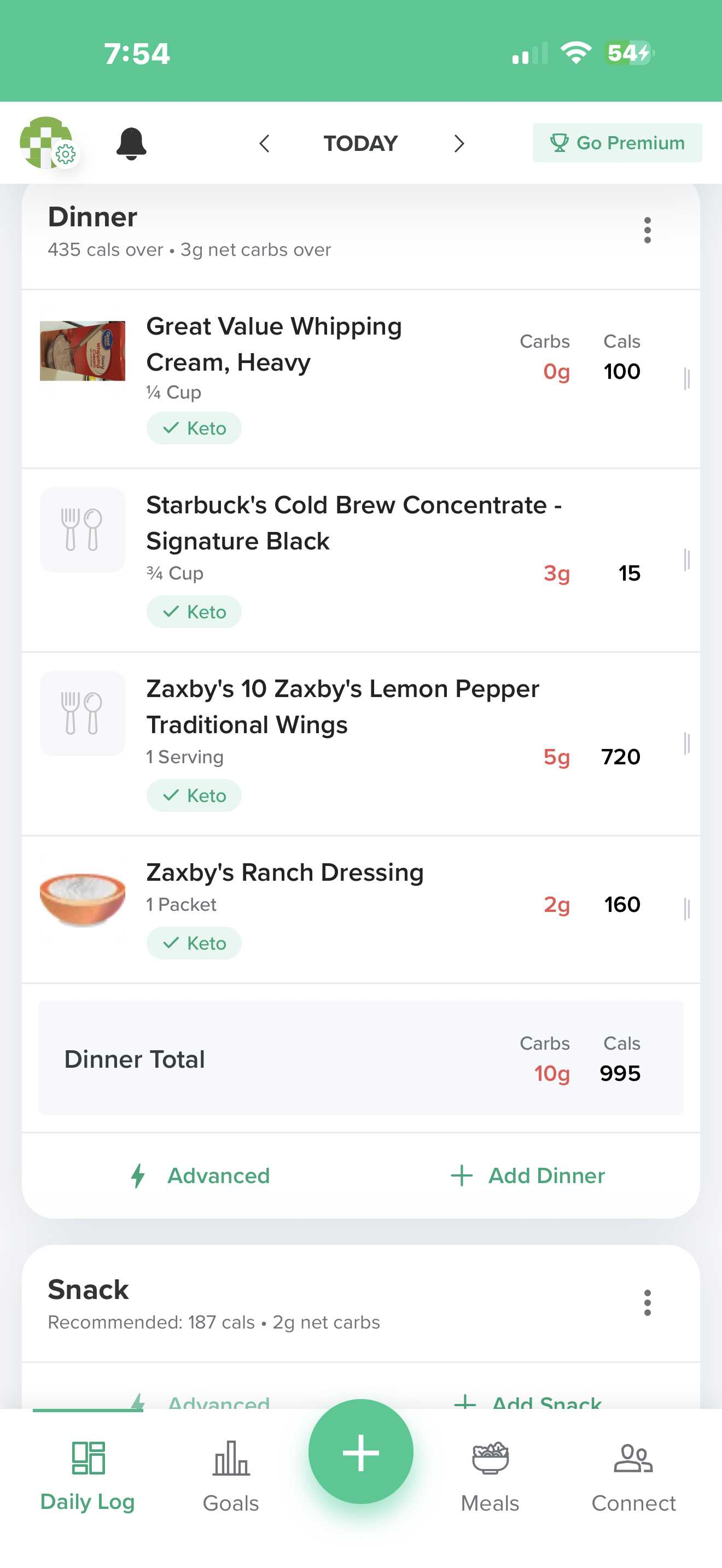Open the Dinner overflow menu
722x1568 pixels.
point(647,230)
